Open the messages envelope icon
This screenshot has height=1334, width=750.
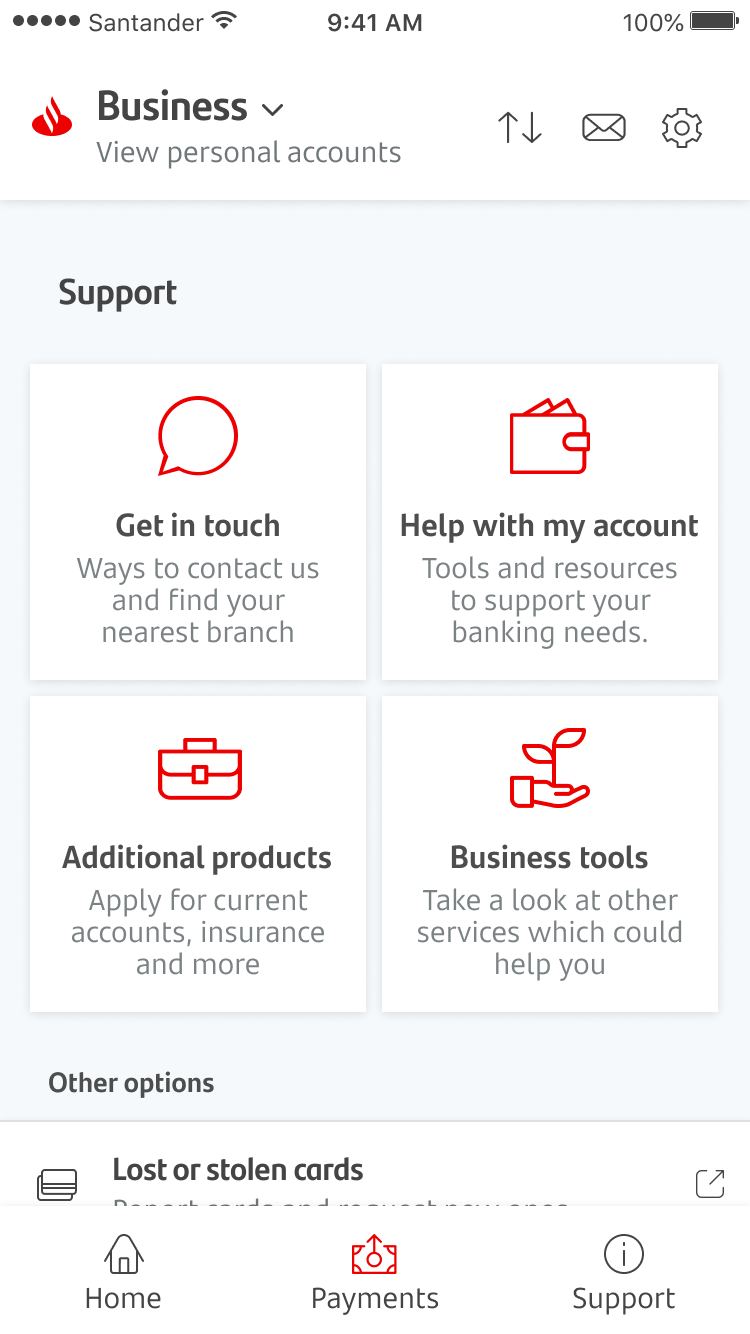point(604,128)
